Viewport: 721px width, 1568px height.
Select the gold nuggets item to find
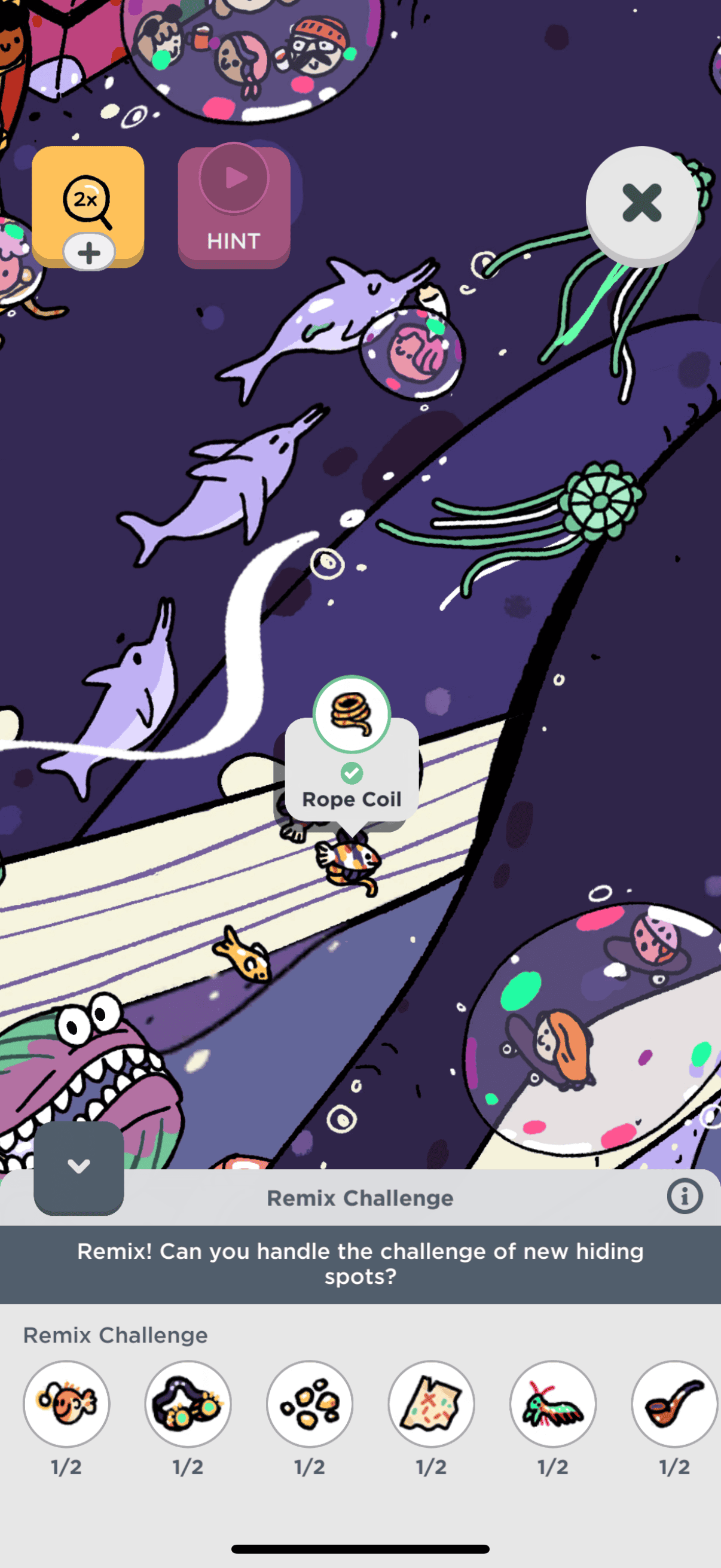[310, 1404]
